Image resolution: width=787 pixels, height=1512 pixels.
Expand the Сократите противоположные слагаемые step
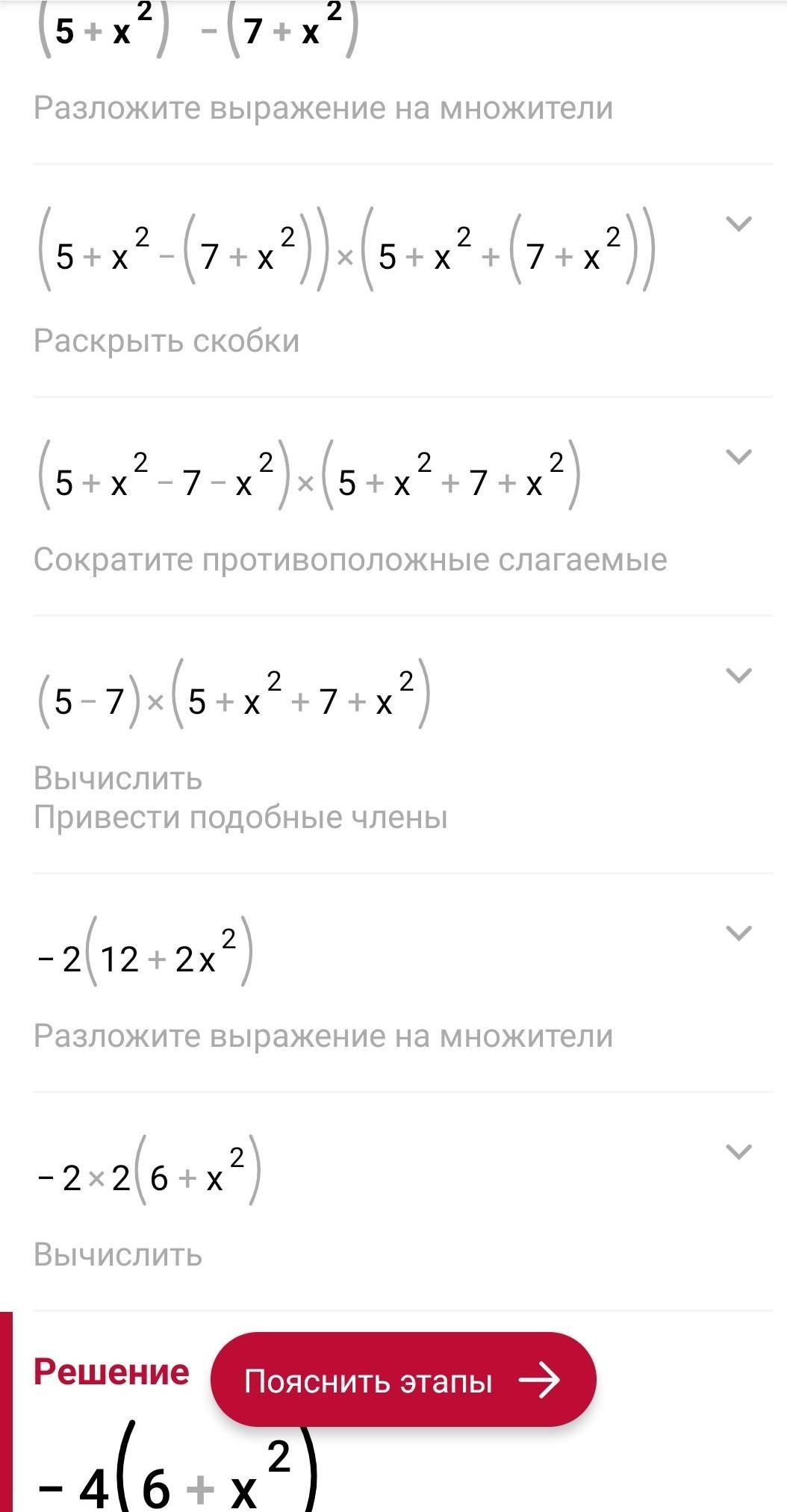[738, 456]
